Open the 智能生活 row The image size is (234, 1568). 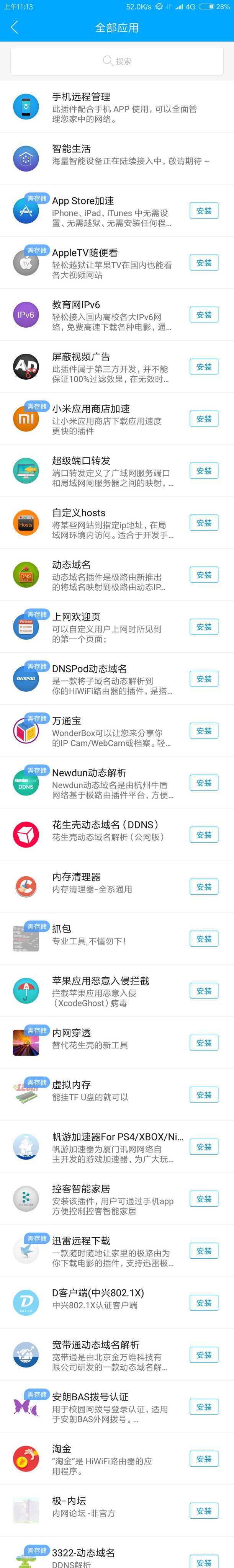point(117,158)
